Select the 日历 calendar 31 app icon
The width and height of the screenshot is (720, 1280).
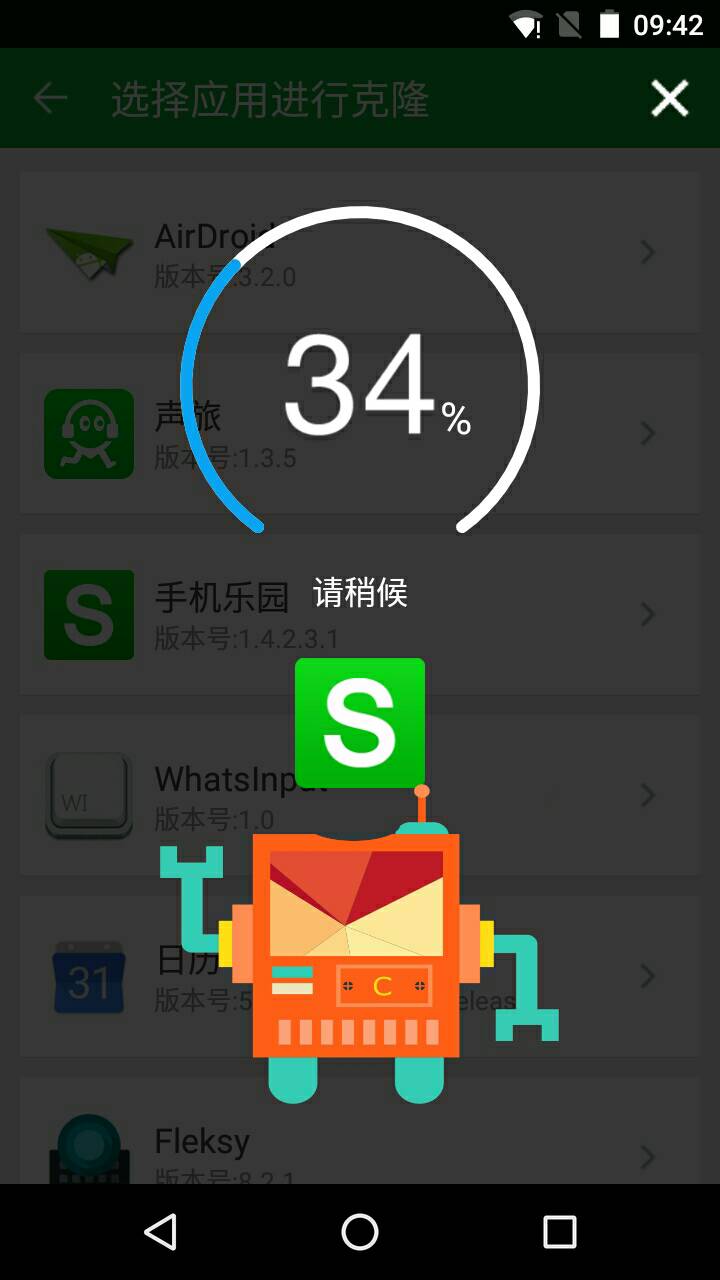click(x=88, y=976)
